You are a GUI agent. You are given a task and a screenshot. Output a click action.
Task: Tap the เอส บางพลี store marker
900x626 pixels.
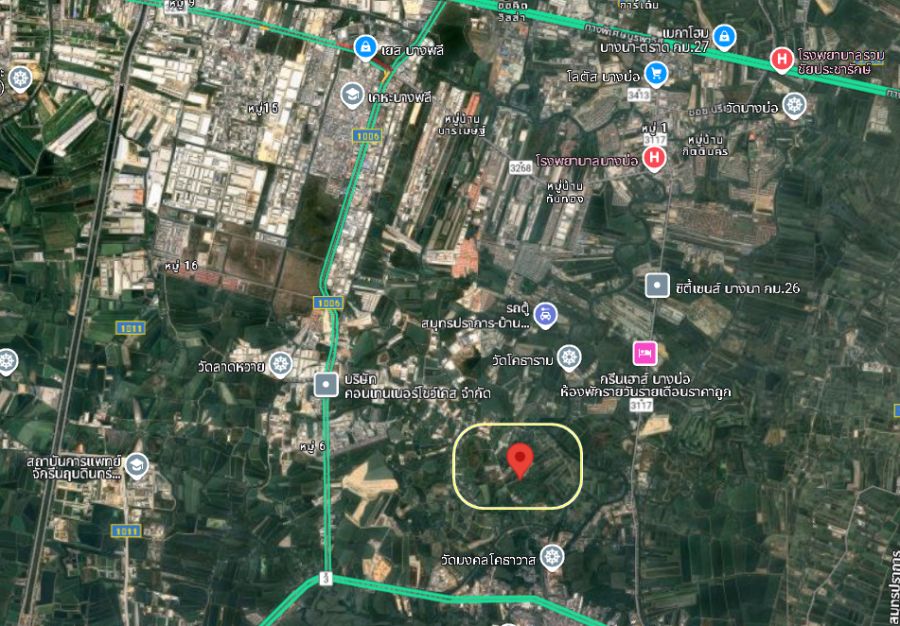366,46
